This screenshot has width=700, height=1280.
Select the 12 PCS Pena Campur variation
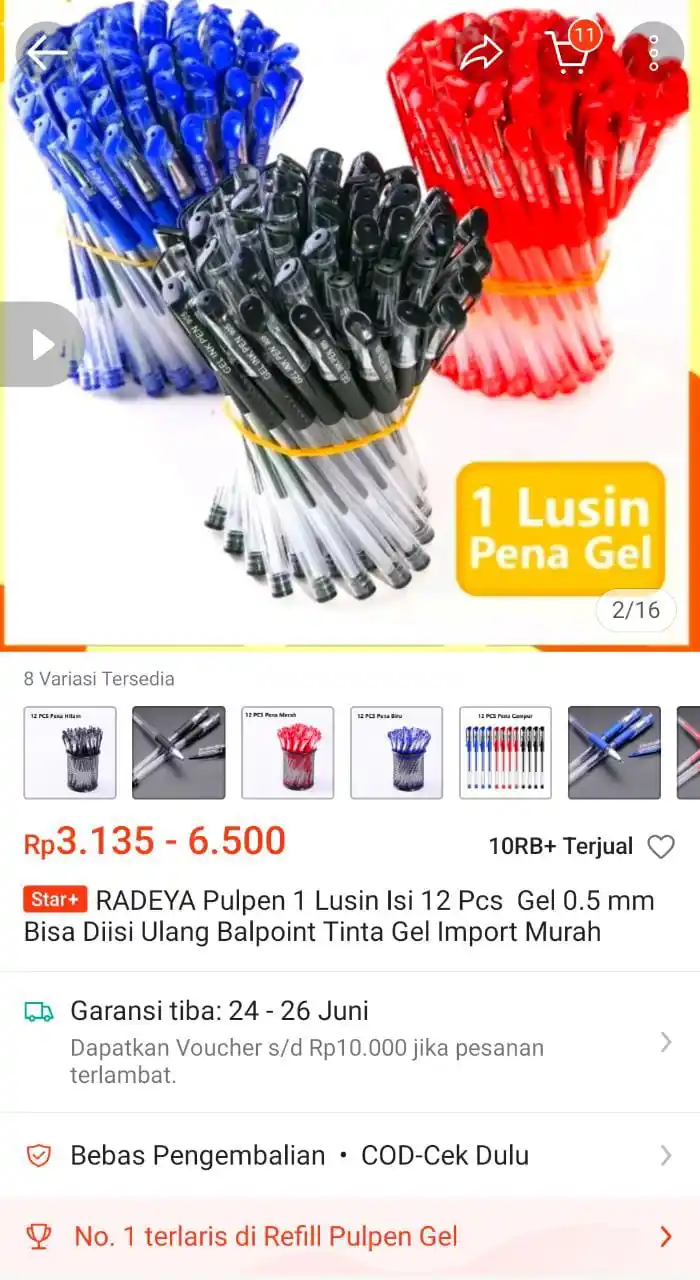(x=505, y=753)
